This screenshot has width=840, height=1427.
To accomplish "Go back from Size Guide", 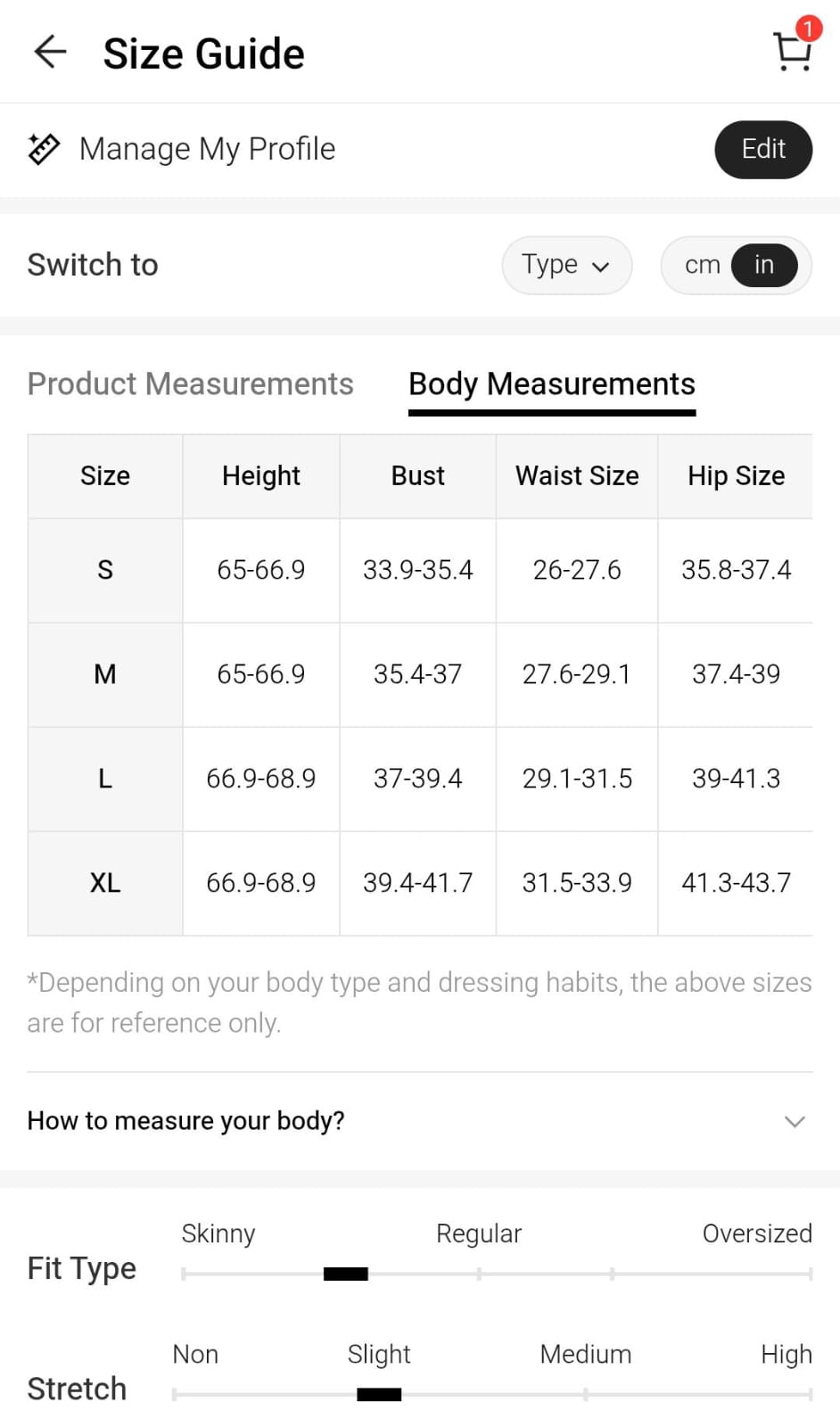I will tap(50, 52).
